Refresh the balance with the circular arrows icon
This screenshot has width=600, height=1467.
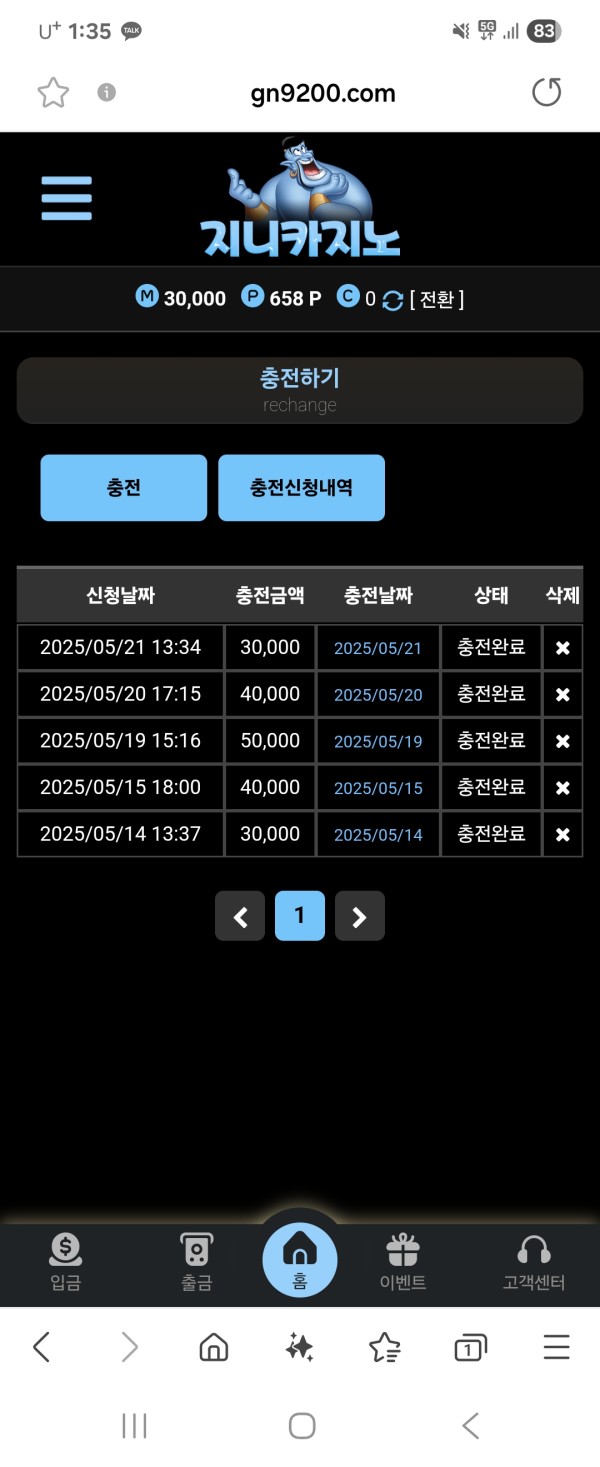[x=393, y=300]
